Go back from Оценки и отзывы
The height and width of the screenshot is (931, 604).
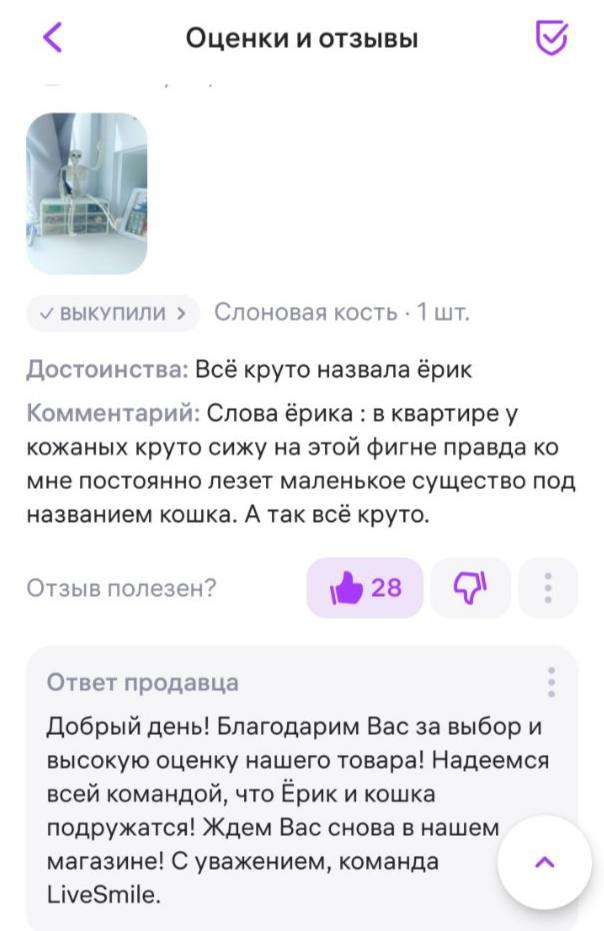(52, 38)
